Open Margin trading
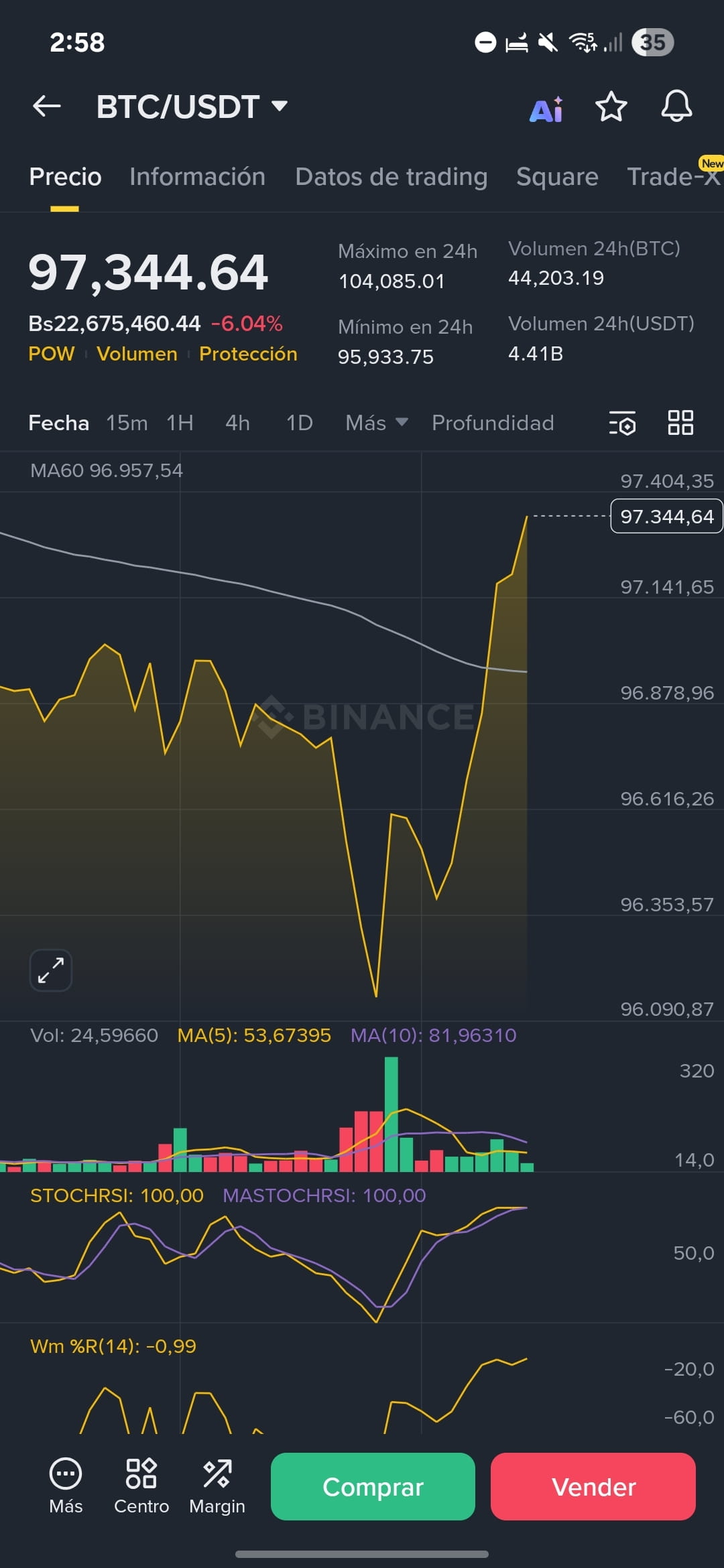 (217, 1486)
